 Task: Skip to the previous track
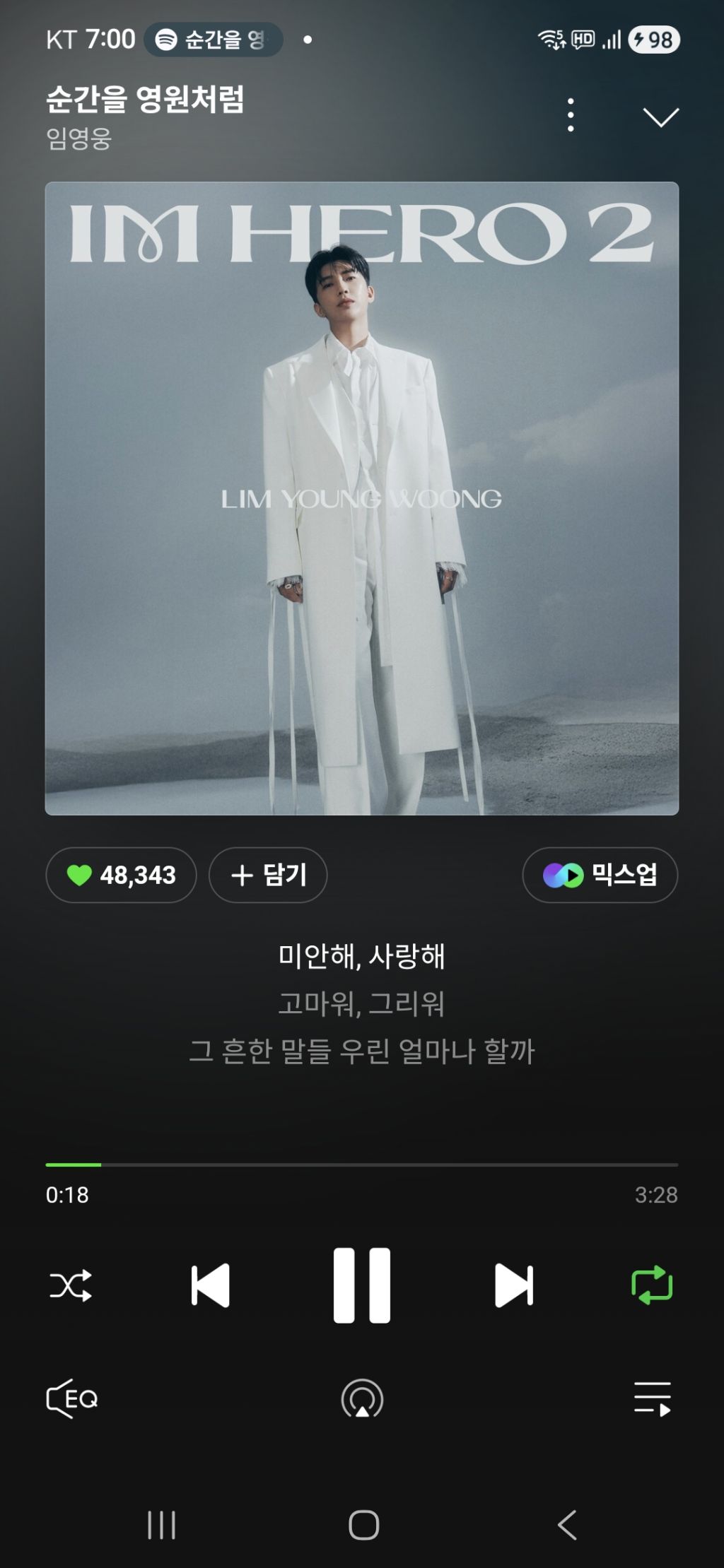click(x=210, y=1285)
